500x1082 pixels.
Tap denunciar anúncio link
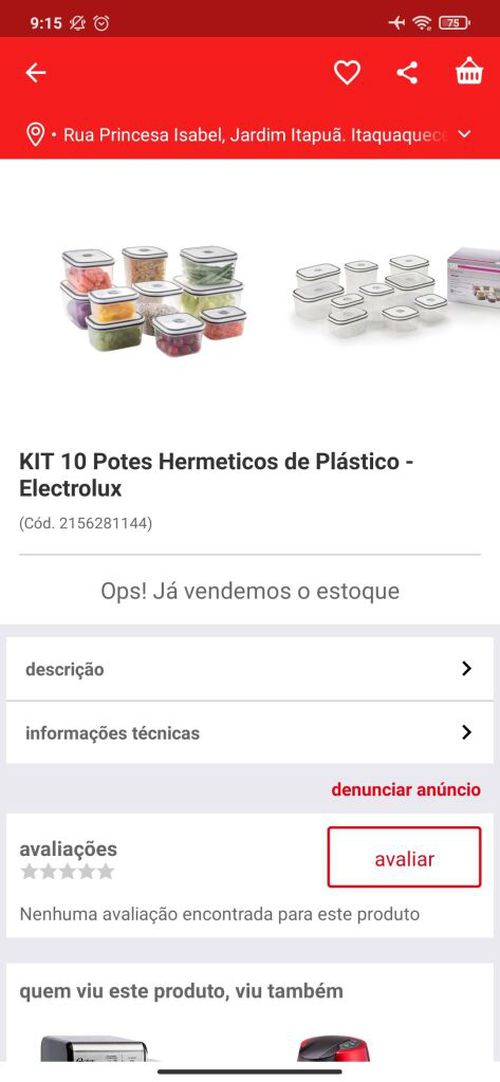click(x=406, y=789)
